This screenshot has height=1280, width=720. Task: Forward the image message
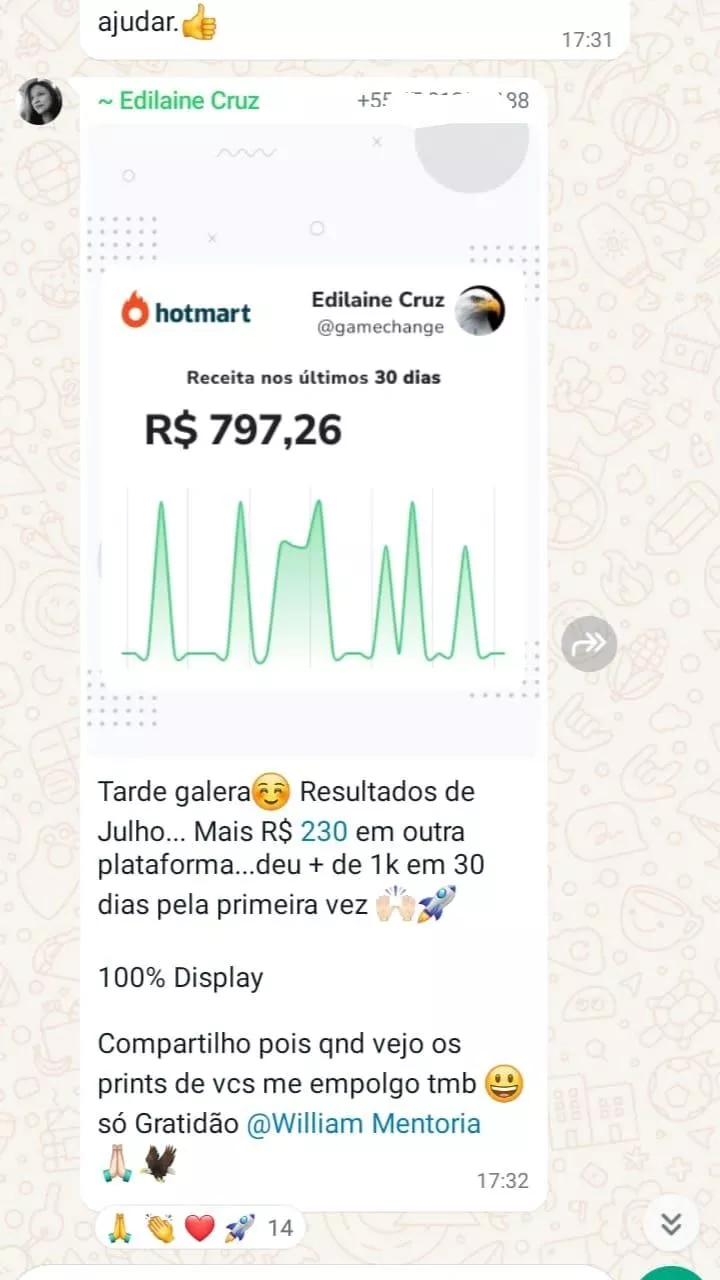coord(589,644)
